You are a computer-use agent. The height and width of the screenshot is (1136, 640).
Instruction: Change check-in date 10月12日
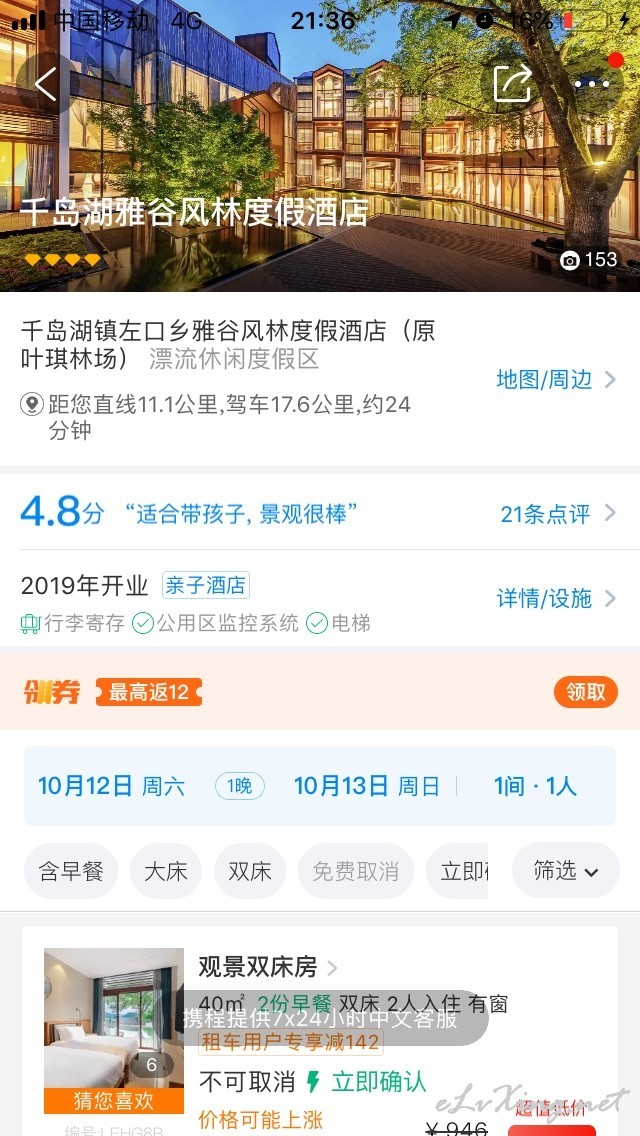(x=111, y=786)
